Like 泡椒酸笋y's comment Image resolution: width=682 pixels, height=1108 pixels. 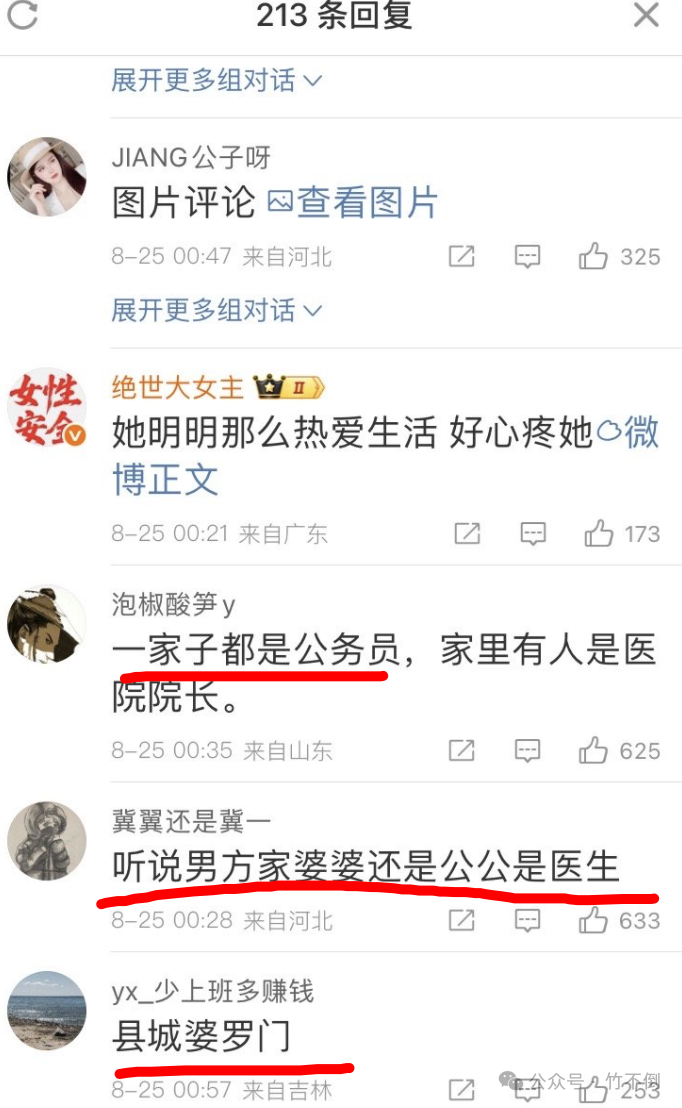coord(594,750)
